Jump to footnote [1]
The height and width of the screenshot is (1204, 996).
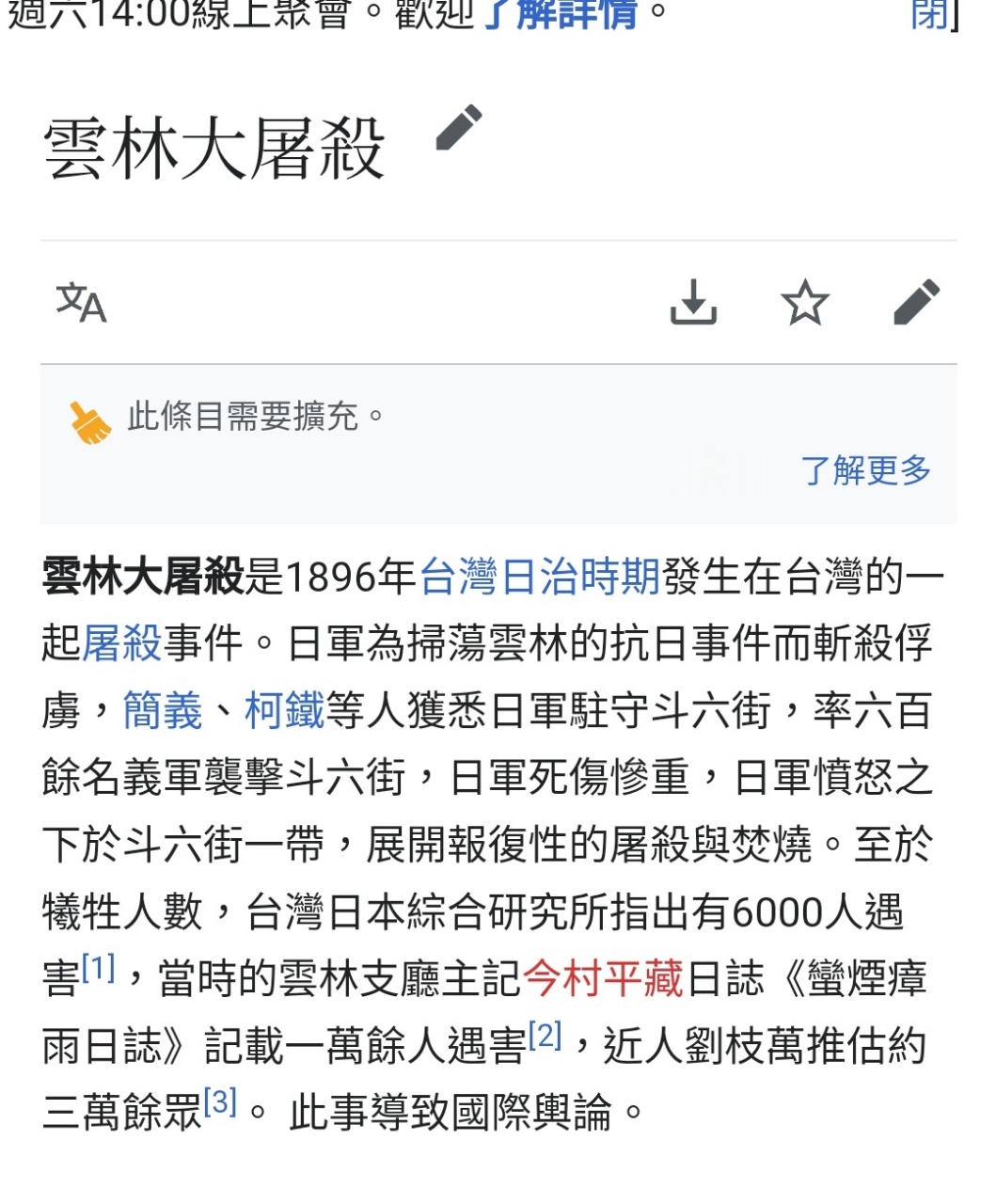click(99, 968)
